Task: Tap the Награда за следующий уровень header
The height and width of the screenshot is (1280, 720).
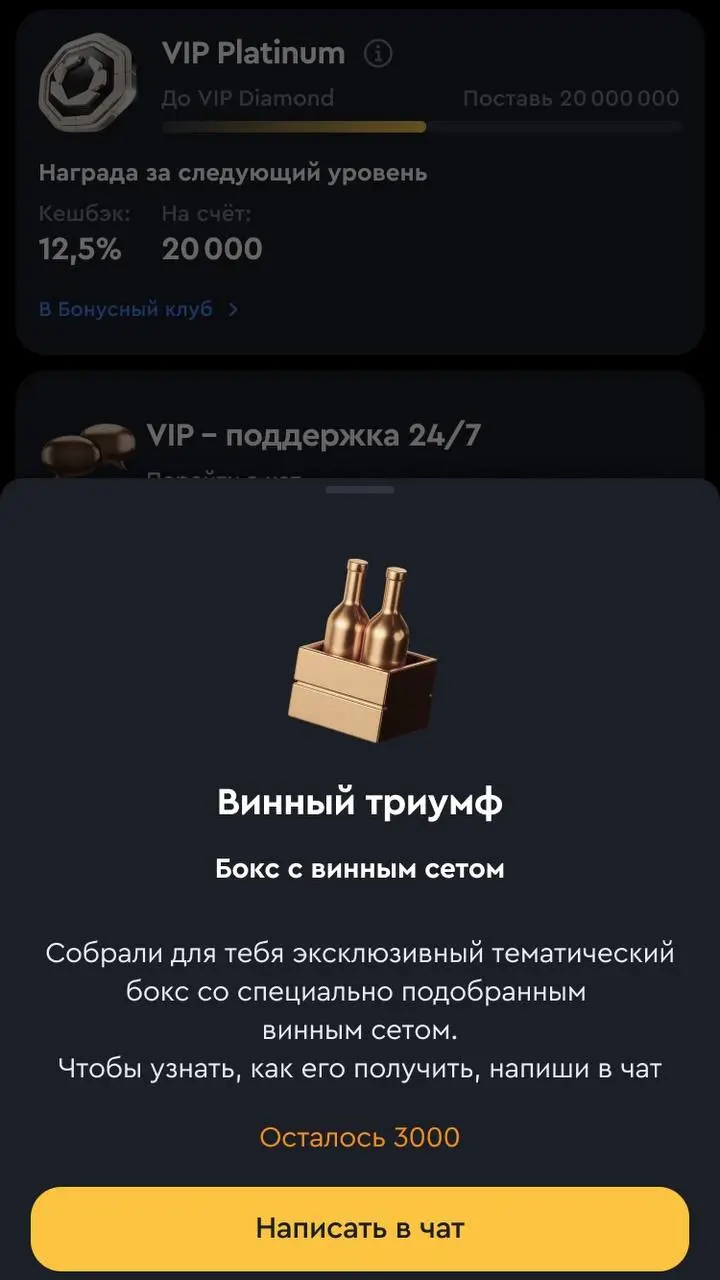Action: (232, 172)
